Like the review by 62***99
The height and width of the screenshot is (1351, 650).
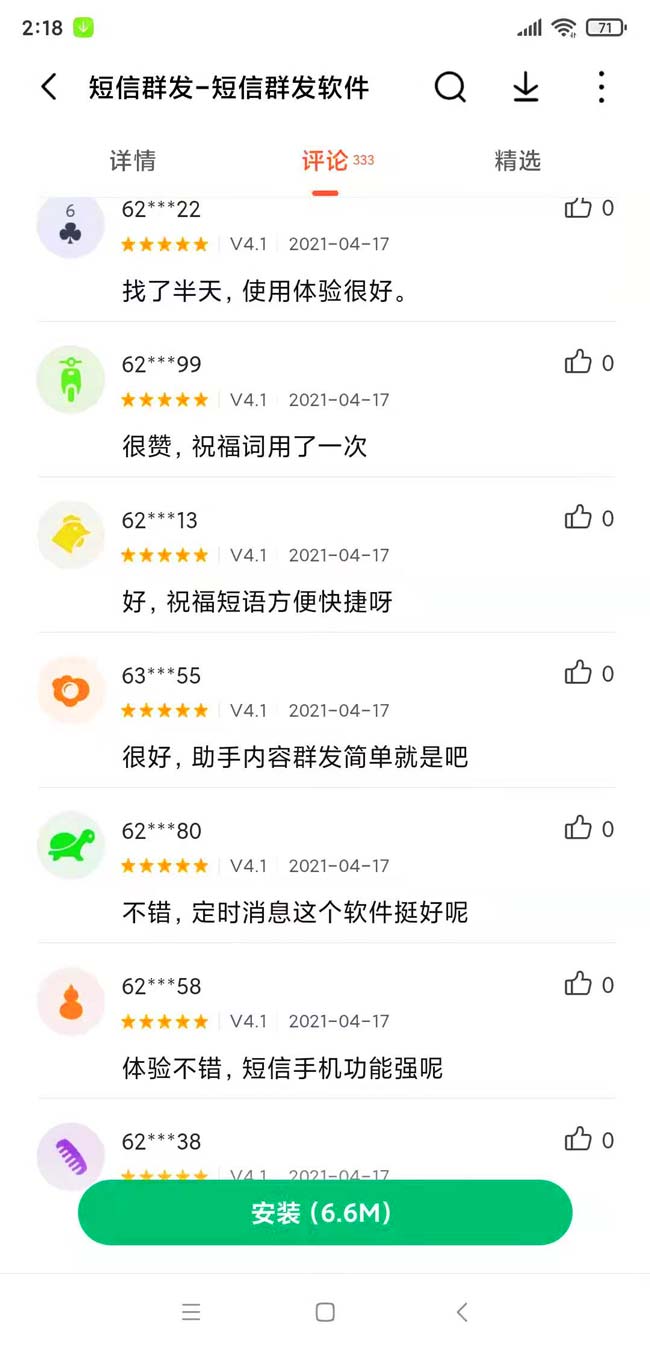click(x=578, y=363)
